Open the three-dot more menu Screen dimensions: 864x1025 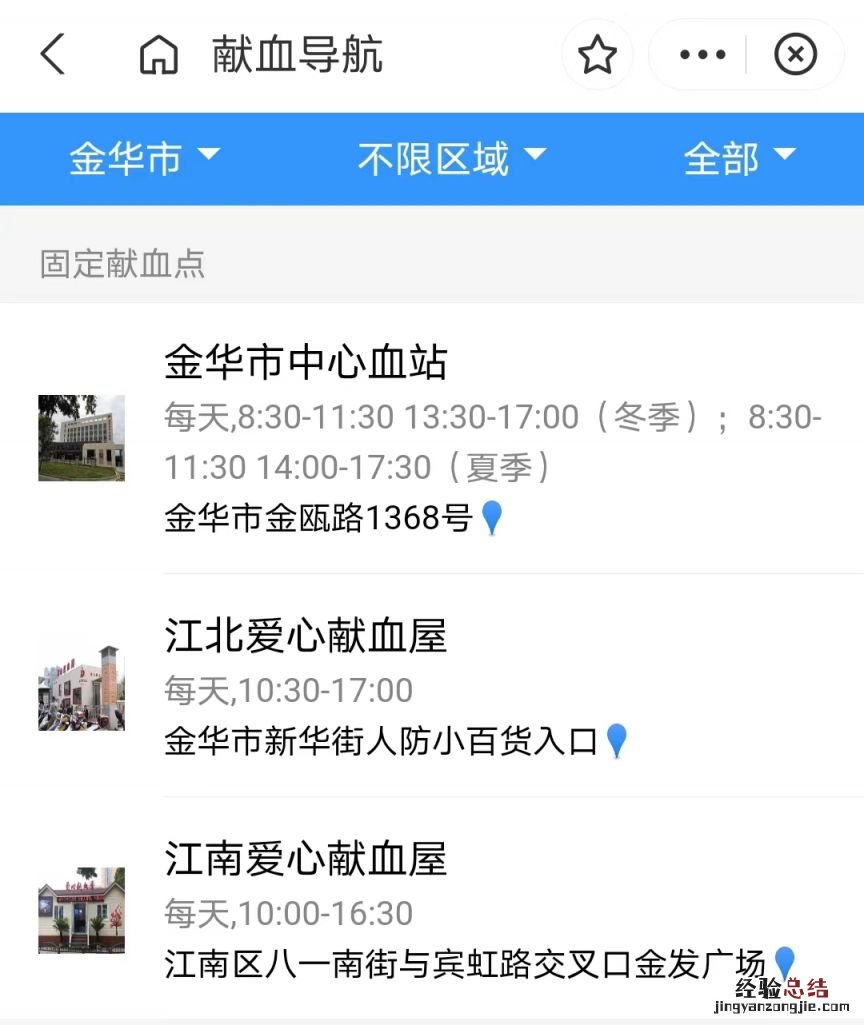point(702,55)
